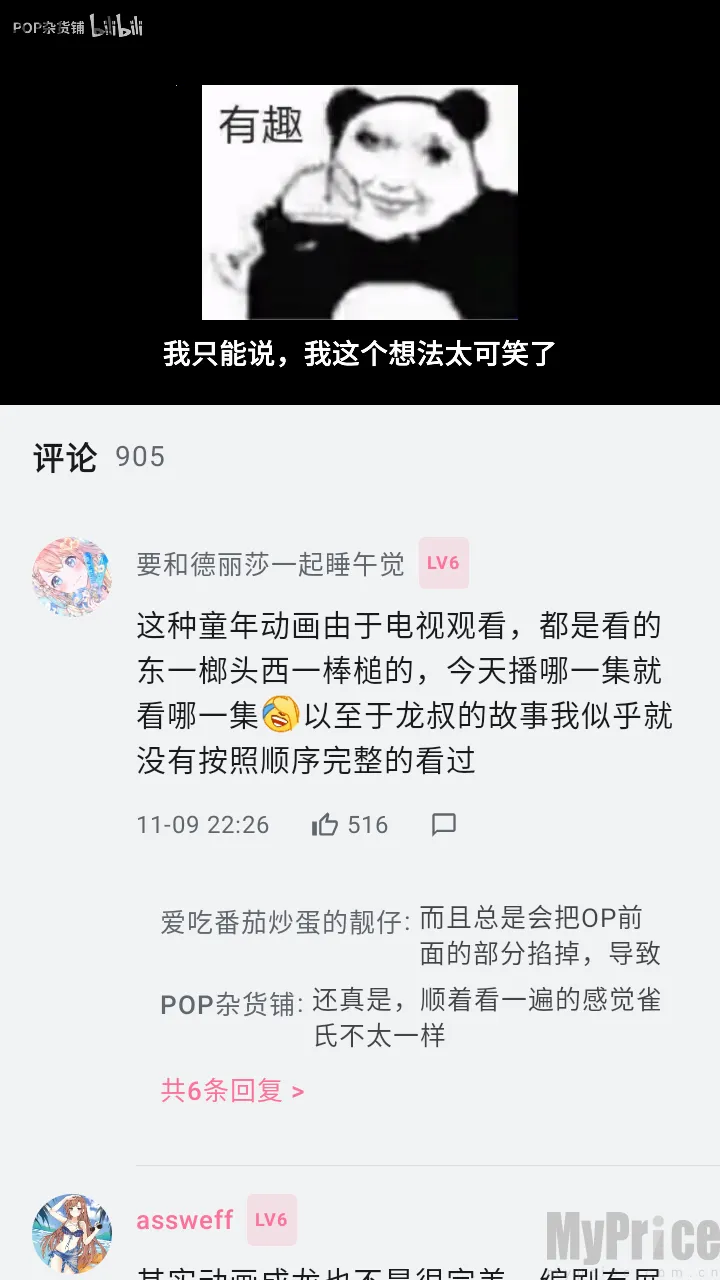Open username 要和德丽莎一起睡午觉

(x=270, y=564)
